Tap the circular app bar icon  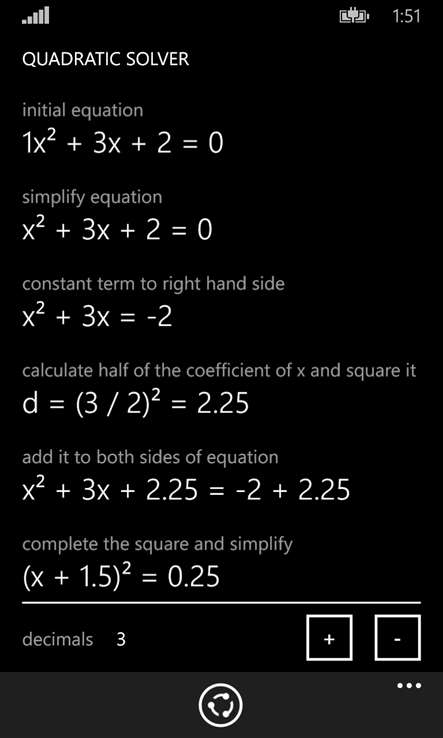click(x=221, y=706)
